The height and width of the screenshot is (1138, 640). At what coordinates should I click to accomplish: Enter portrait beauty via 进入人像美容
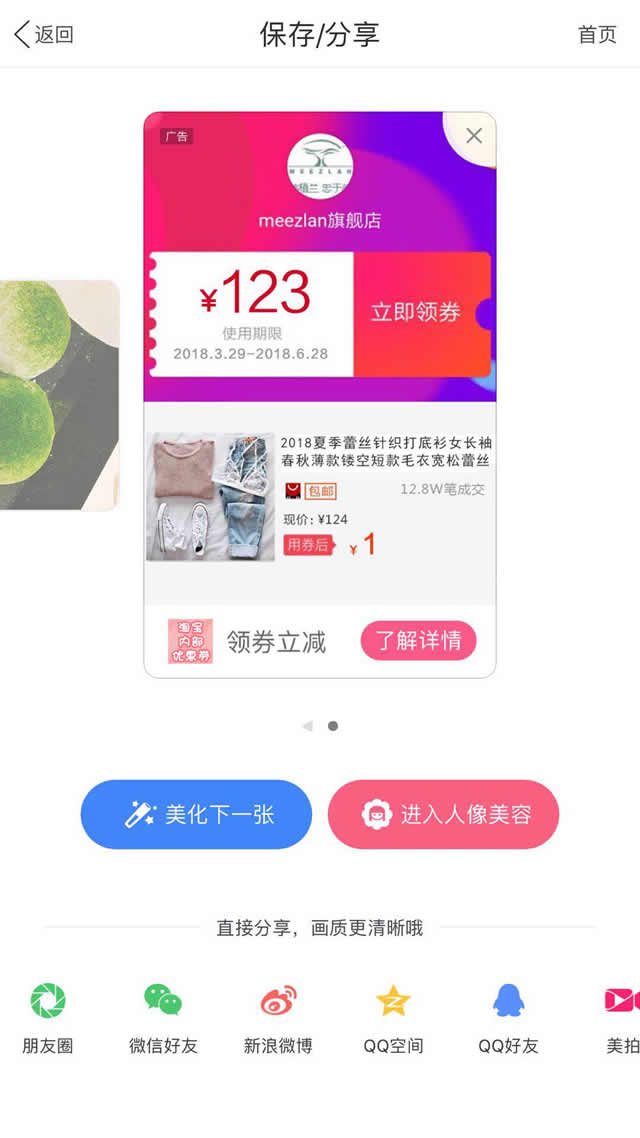[443, 814]
